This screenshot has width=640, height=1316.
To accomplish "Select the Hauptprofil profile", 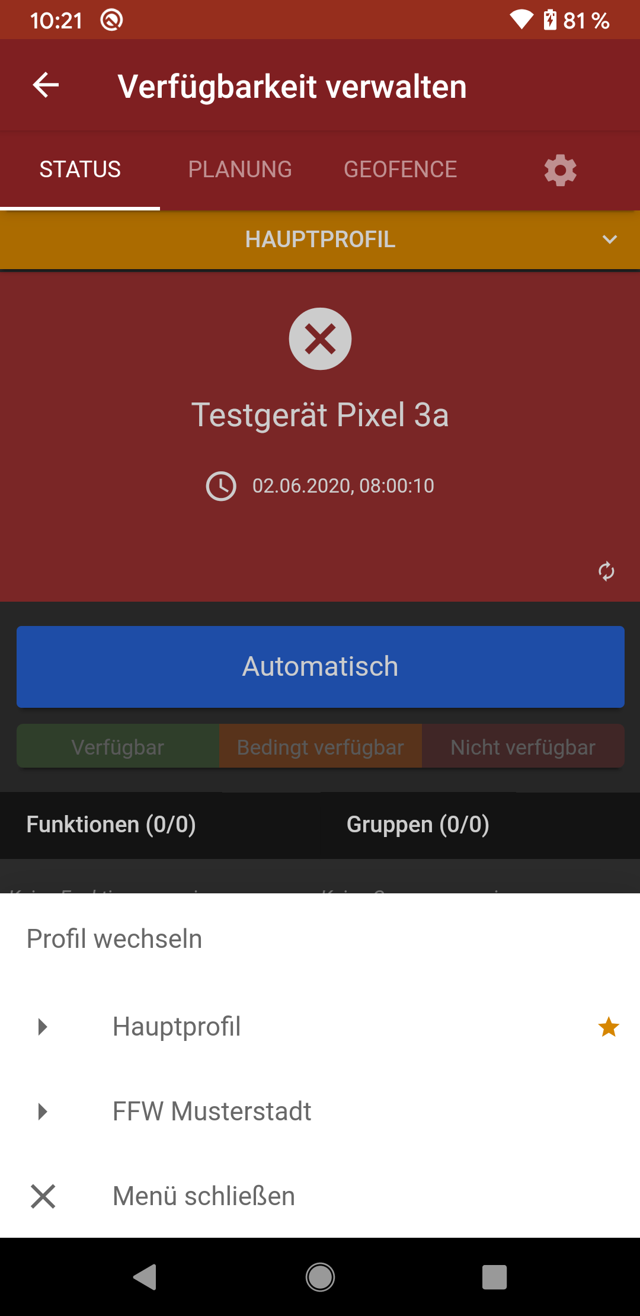I will [x=177, y=1027].
